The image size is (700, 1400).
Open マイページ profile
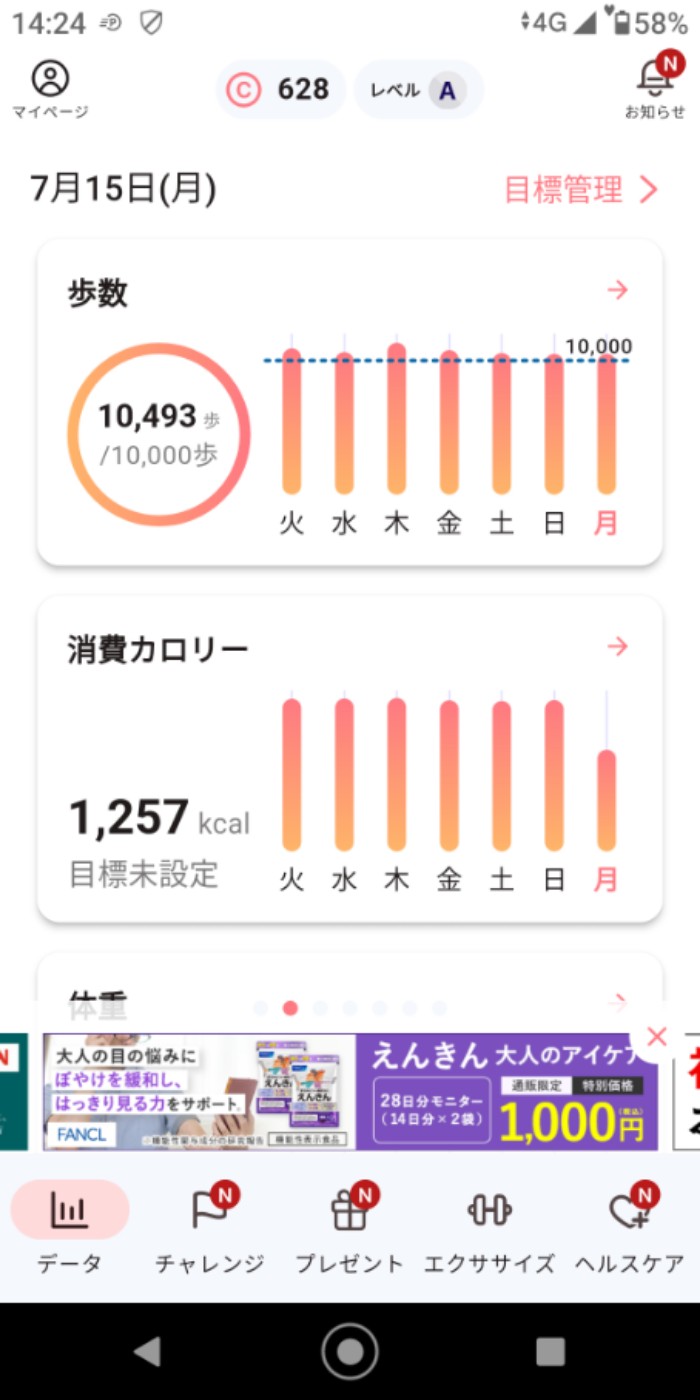50,88
